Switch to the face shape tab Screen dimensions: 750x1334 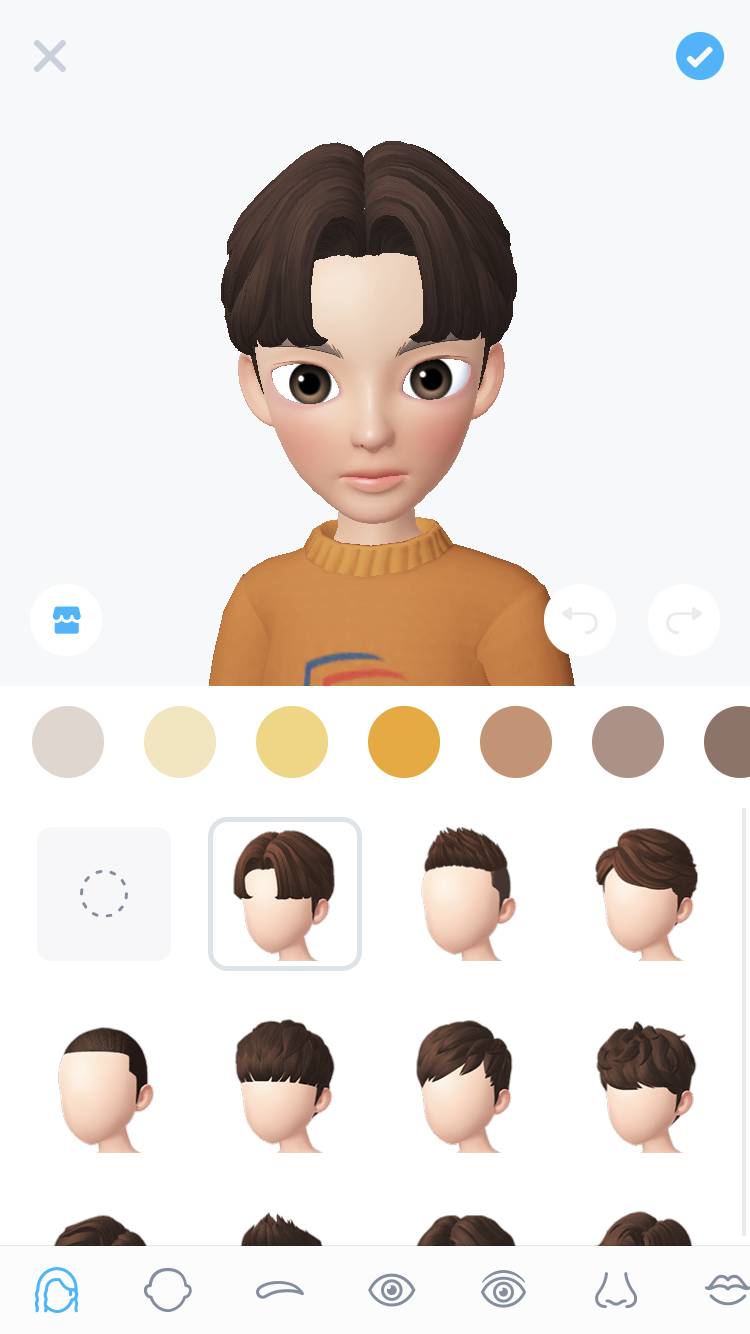tap(168, 1290)
